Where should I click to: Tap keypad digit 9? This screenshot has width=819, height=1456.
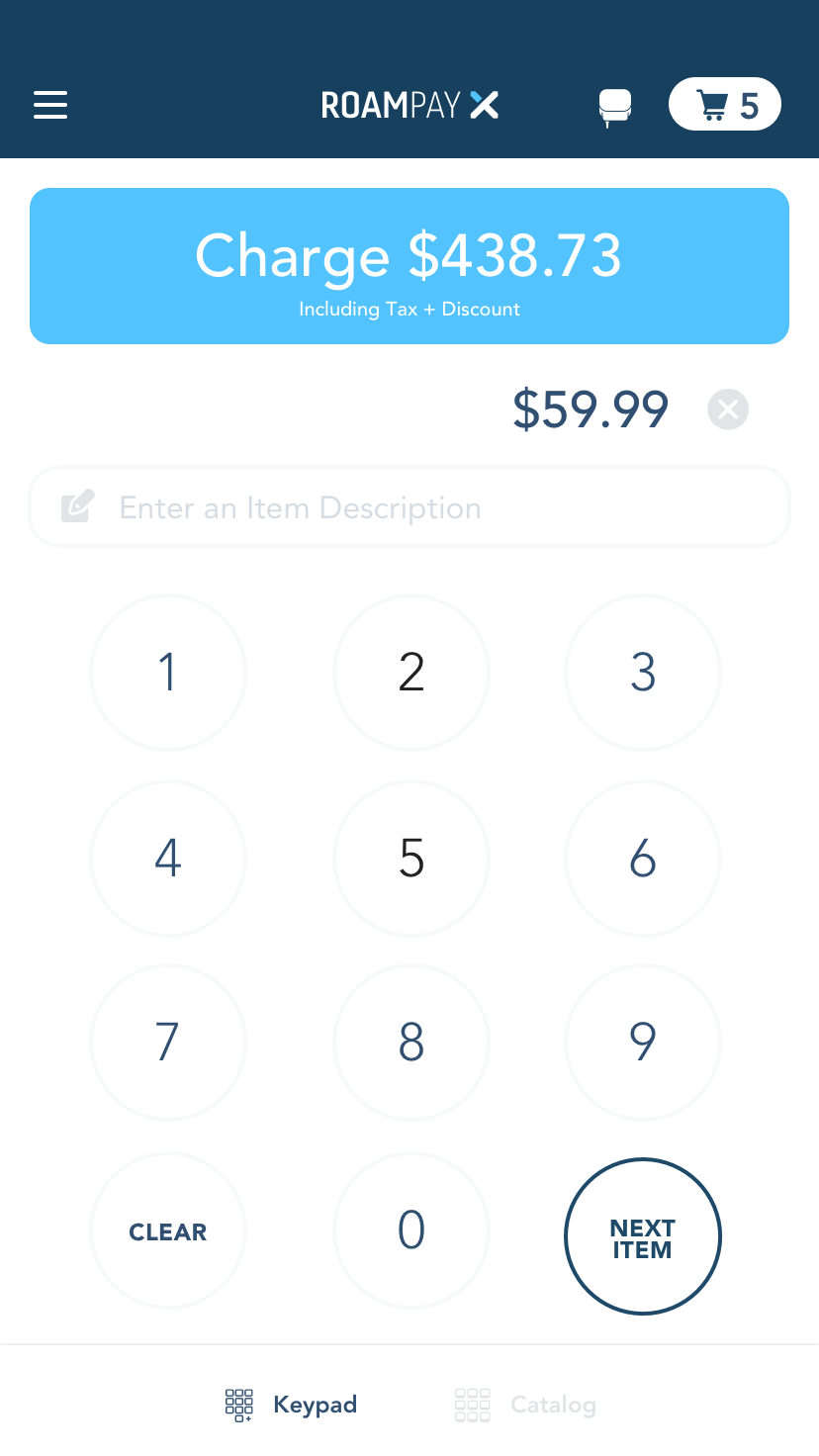coord(643,1043)
